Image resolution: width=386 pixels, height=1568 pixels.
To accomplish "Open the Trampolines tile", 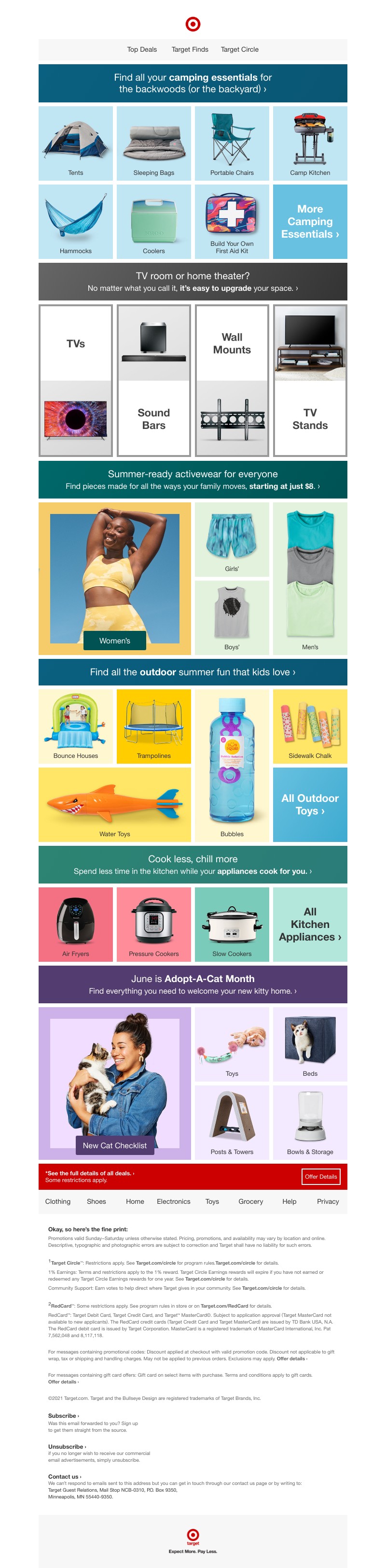I will [x=154, y=726].
